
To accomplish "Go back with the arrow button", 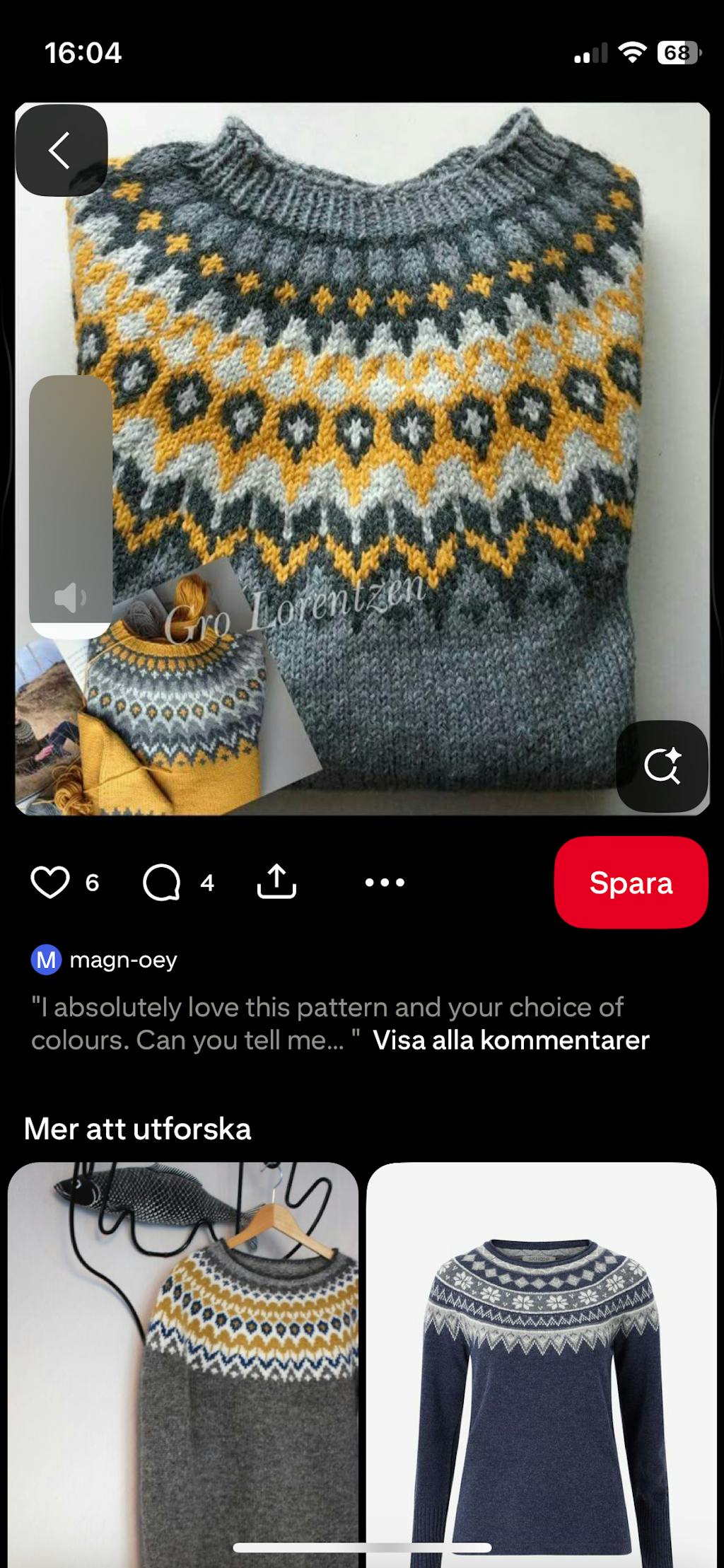I will 61,150.
